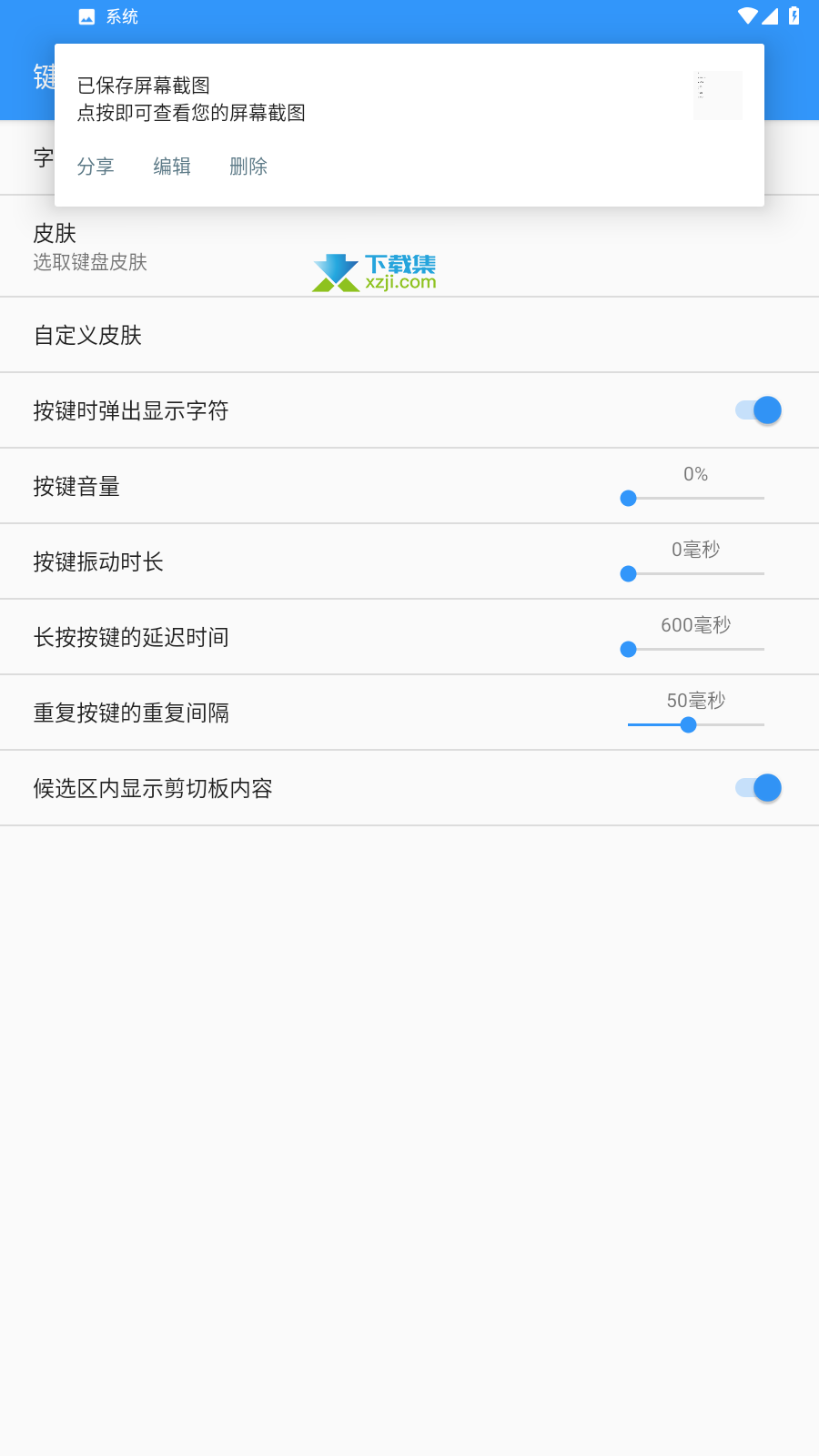Tap the 长按按键的延迟时间 slider track
Viewport: 819px width, 1456px height.
pos(696,649)
